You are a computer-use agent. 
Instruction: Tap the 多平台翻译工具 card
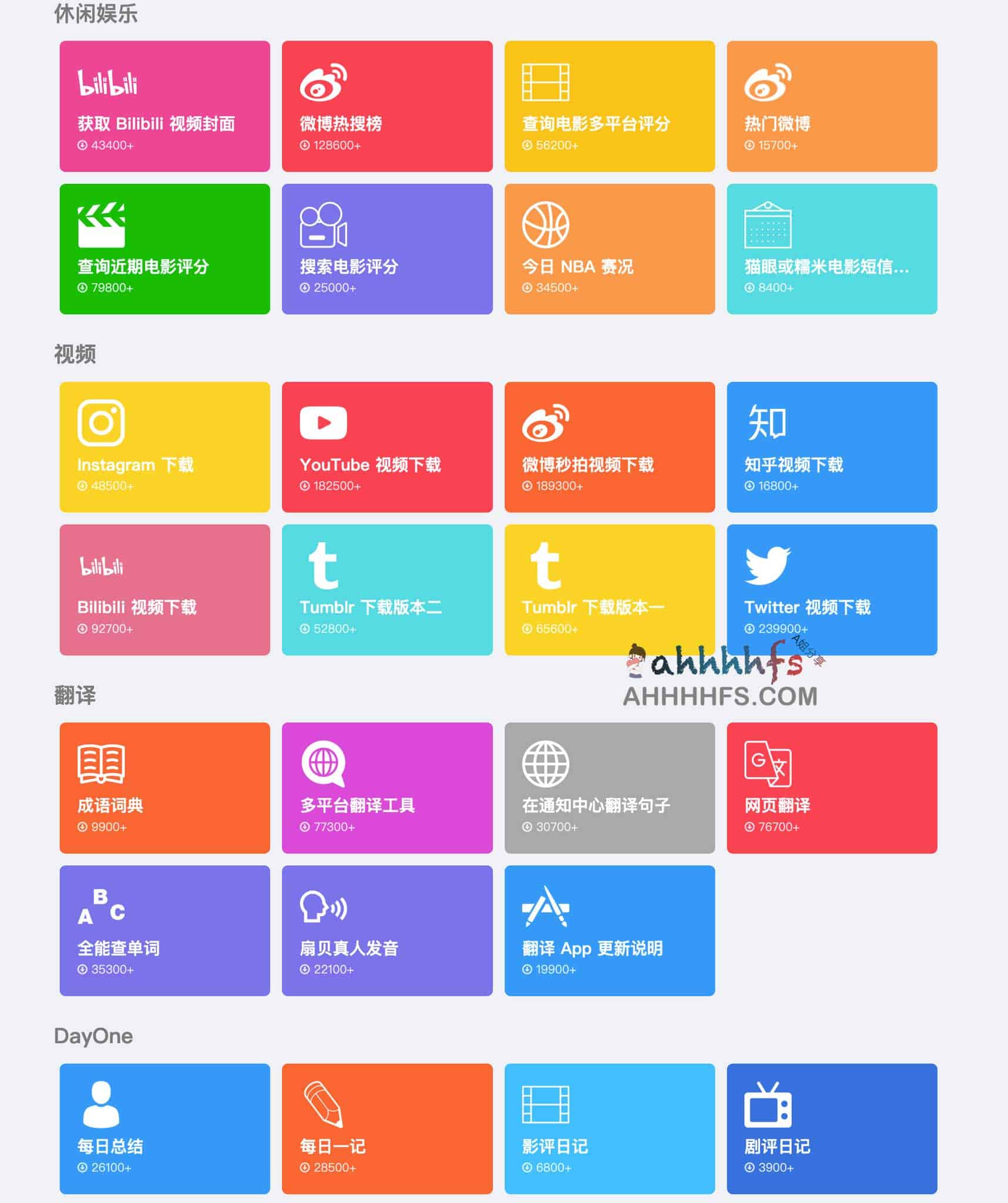click(x=387, y=788)
